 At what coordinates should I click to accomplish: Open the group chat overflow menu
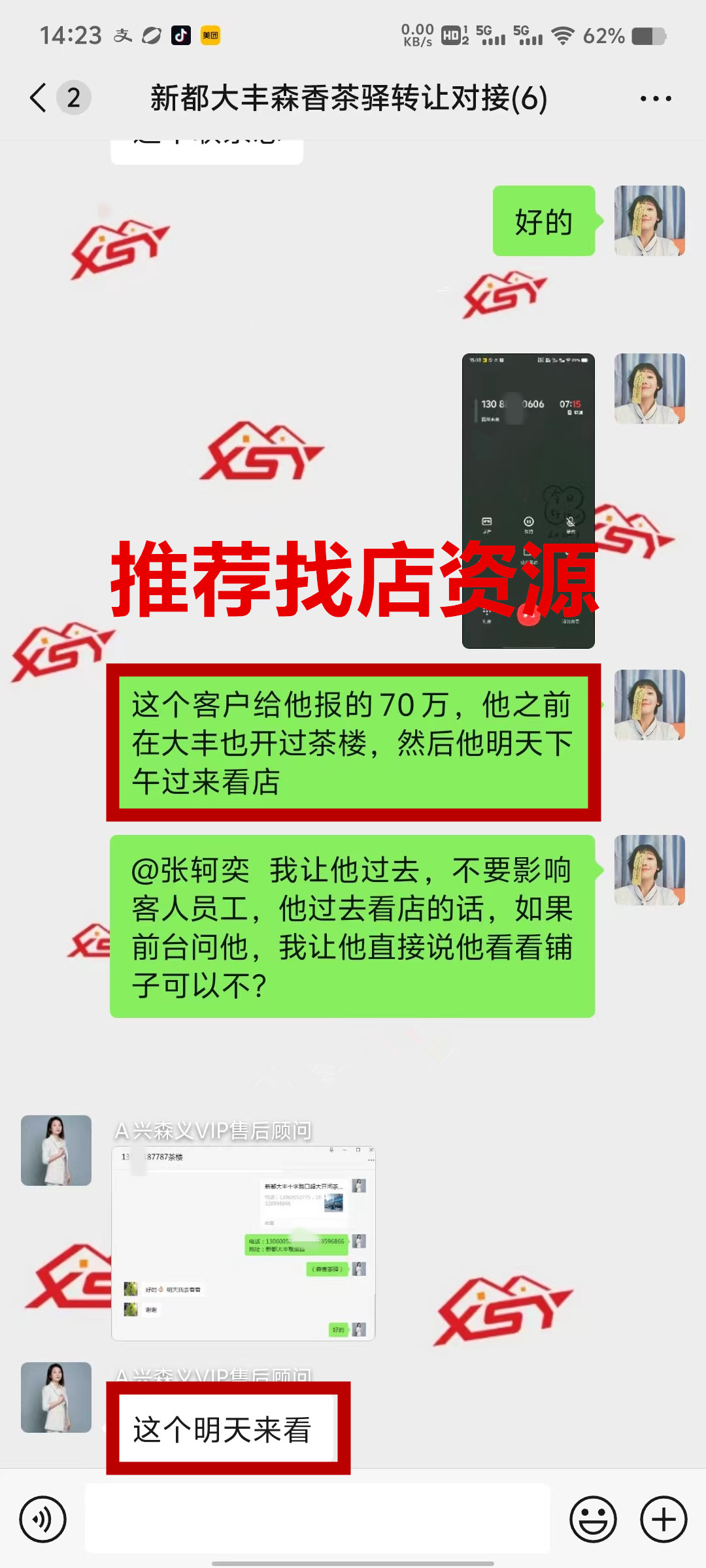coord(655,99)
